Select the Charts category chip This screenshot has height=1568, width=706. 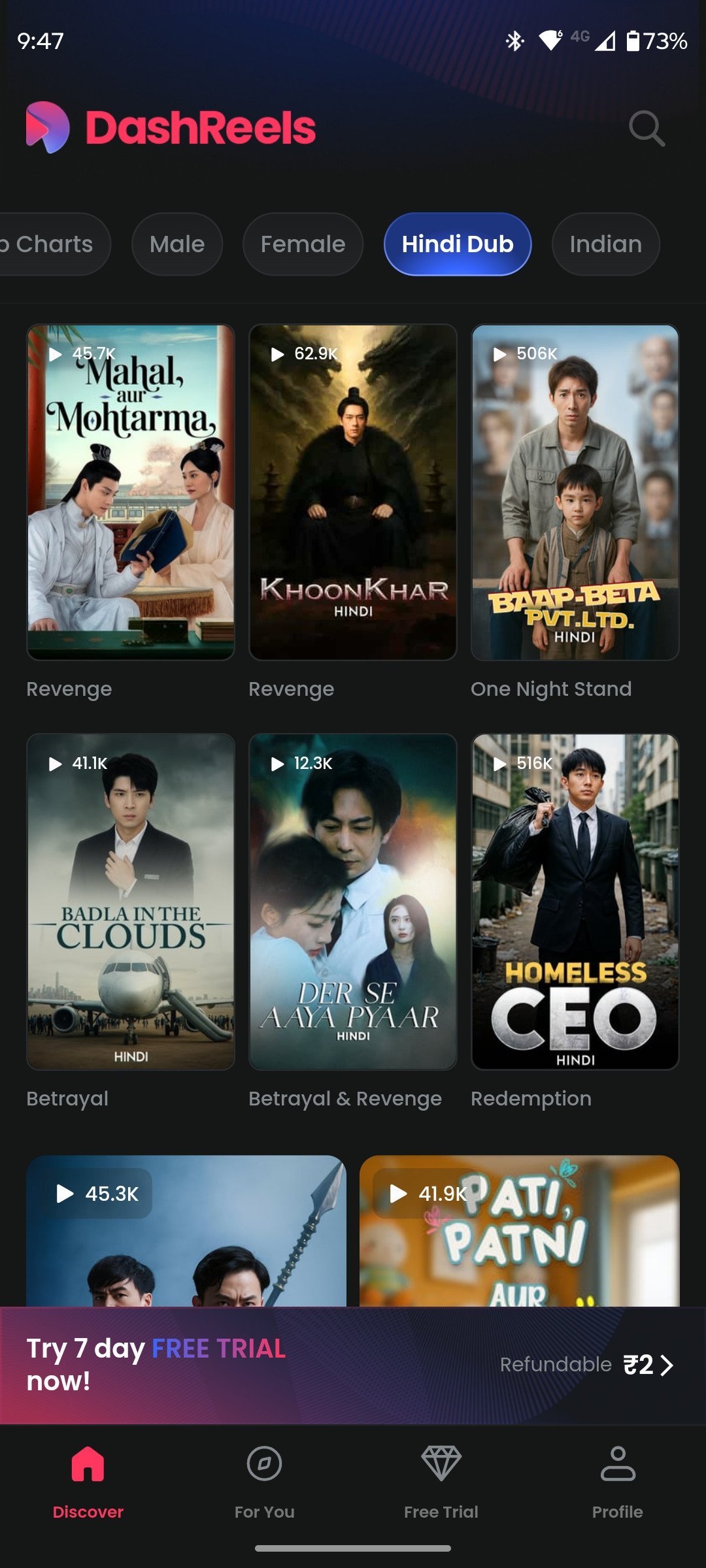52,244
